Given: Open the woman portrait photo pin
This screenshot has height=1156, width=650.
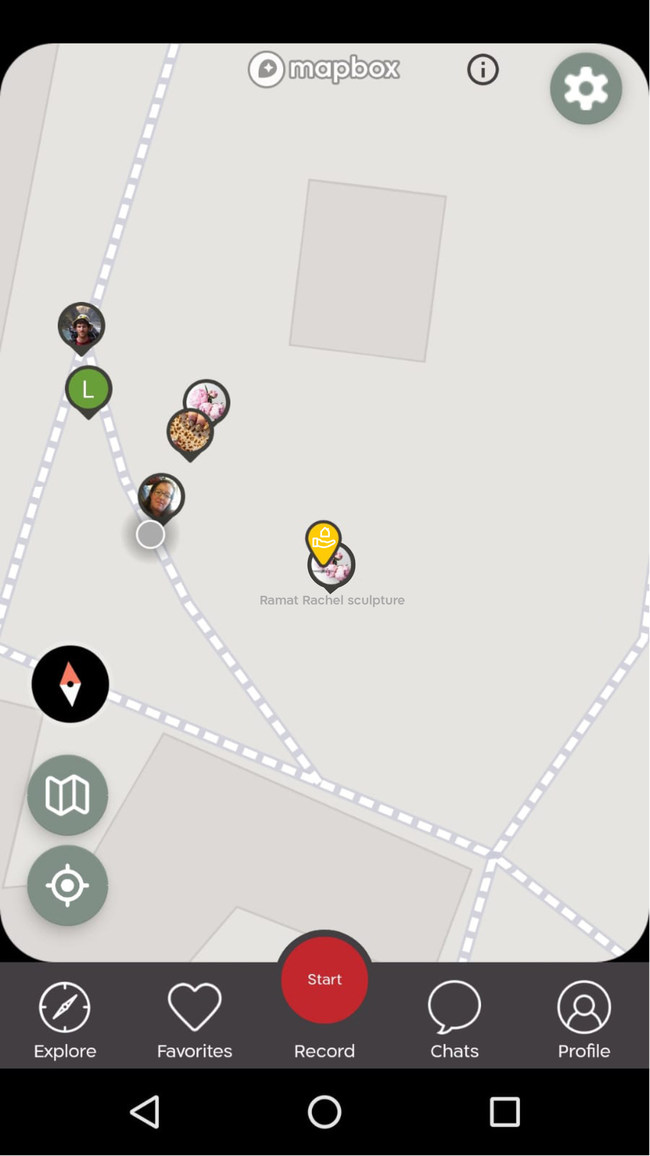Looking at the screenshot, I should 161,496.
